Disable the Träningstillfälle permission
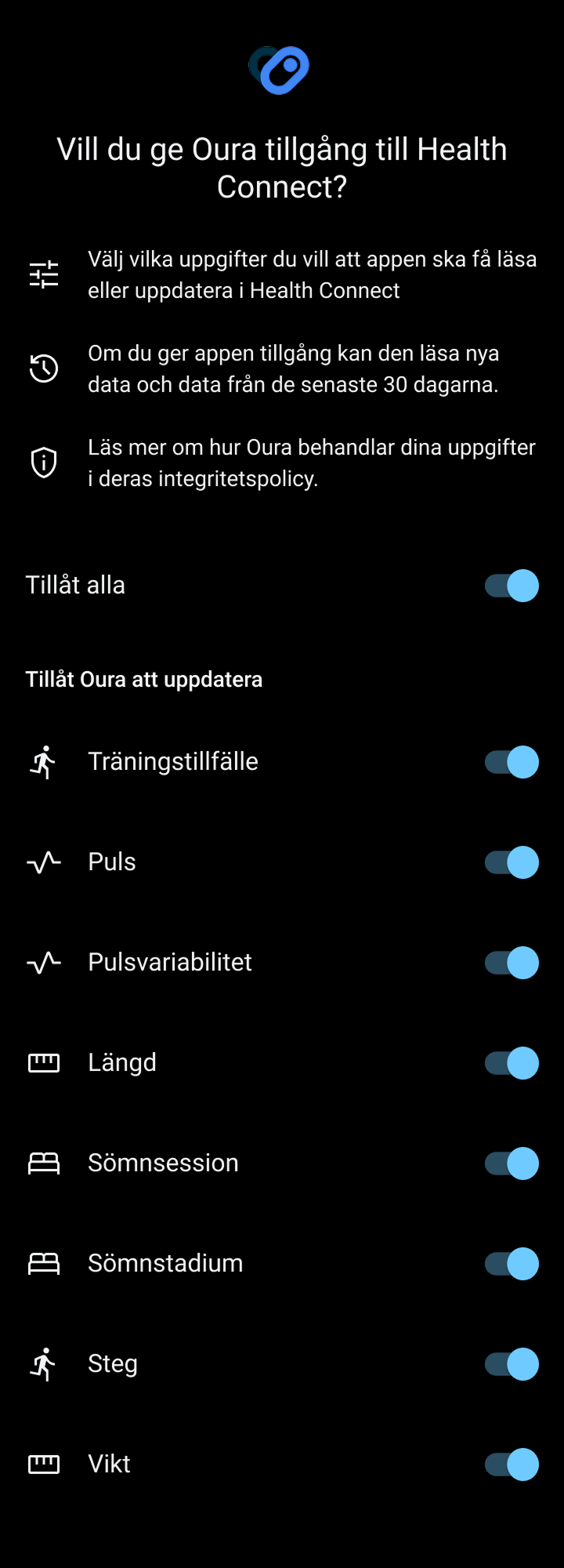Viewport: 564px width, 1568px height. pos(511,762)
